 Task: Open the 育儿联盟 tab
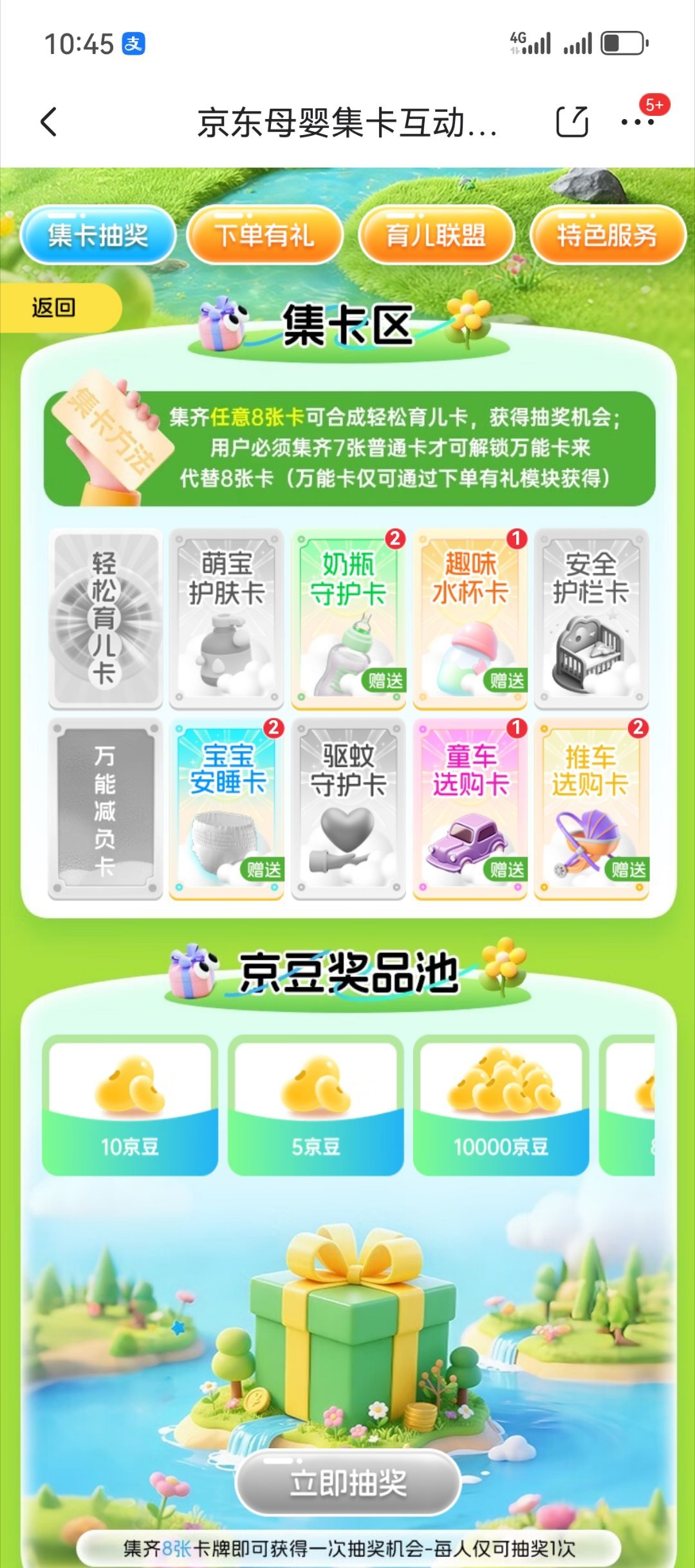click(x=436, y=235)
